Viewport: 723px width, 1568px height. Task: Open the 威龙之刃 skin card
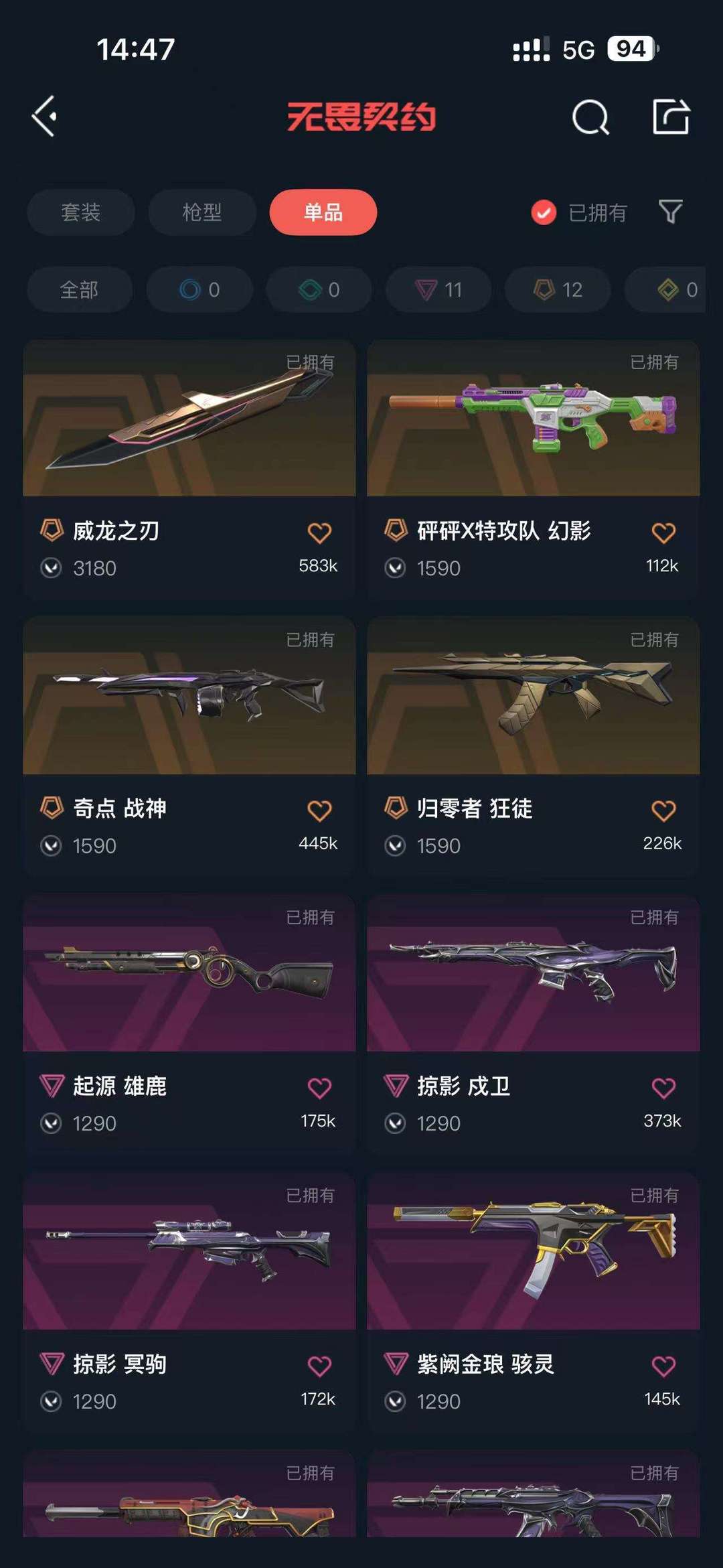(x=189, y=469)
